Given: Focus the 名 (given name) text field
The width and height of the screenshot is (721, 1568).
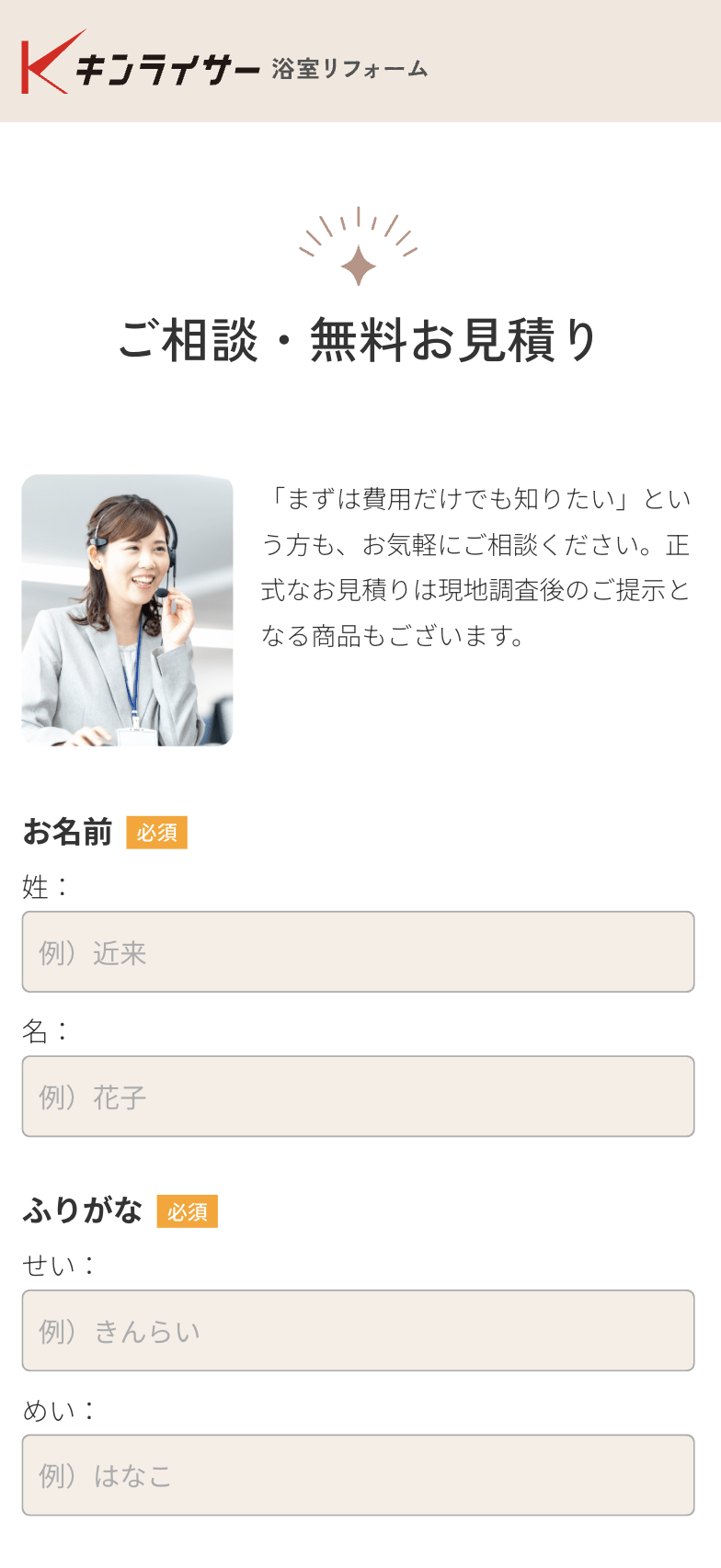Looking at the screenshot, I should coord(358,1096).
